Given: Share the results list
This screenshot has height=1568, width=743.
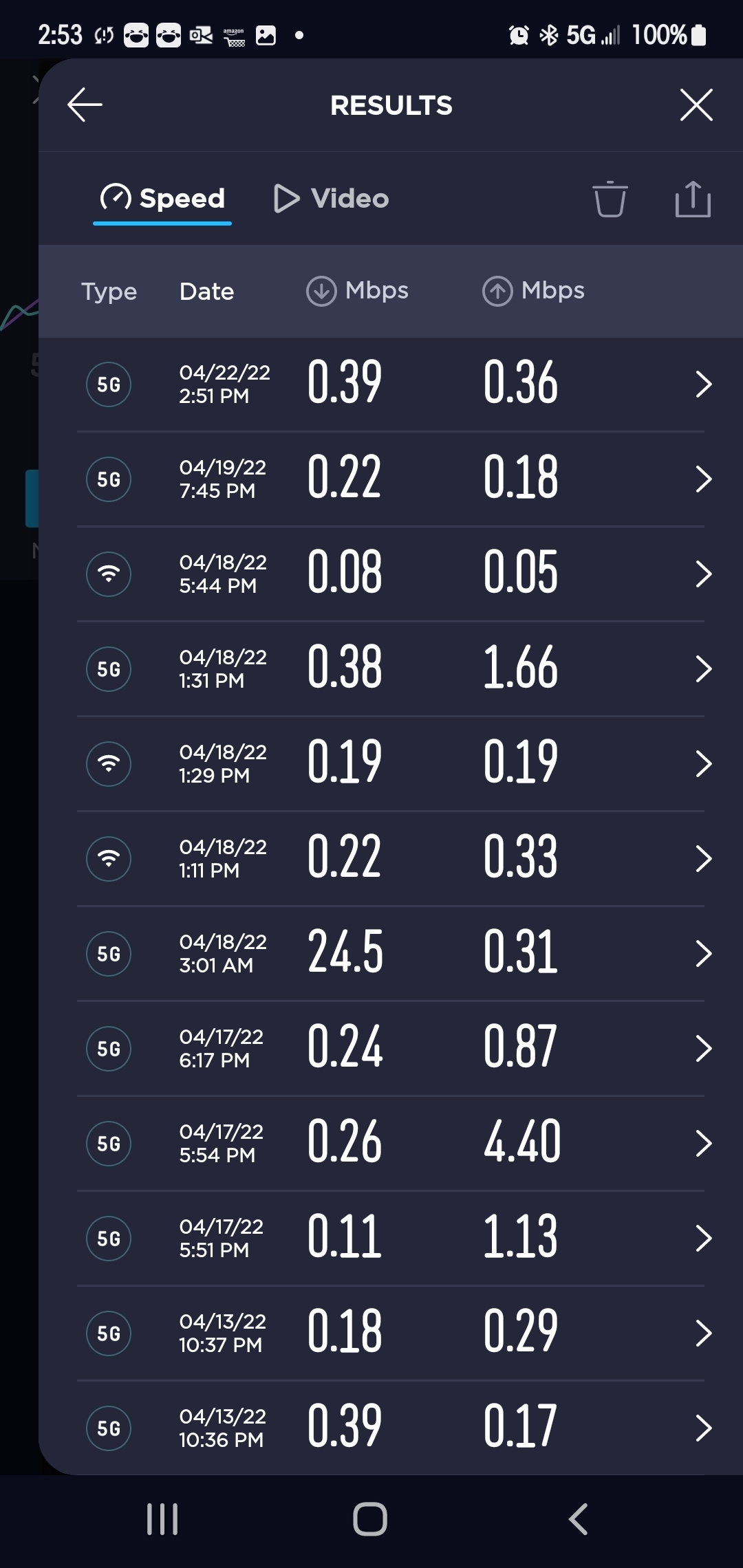Looking at the screenshot, I should 693,199.
